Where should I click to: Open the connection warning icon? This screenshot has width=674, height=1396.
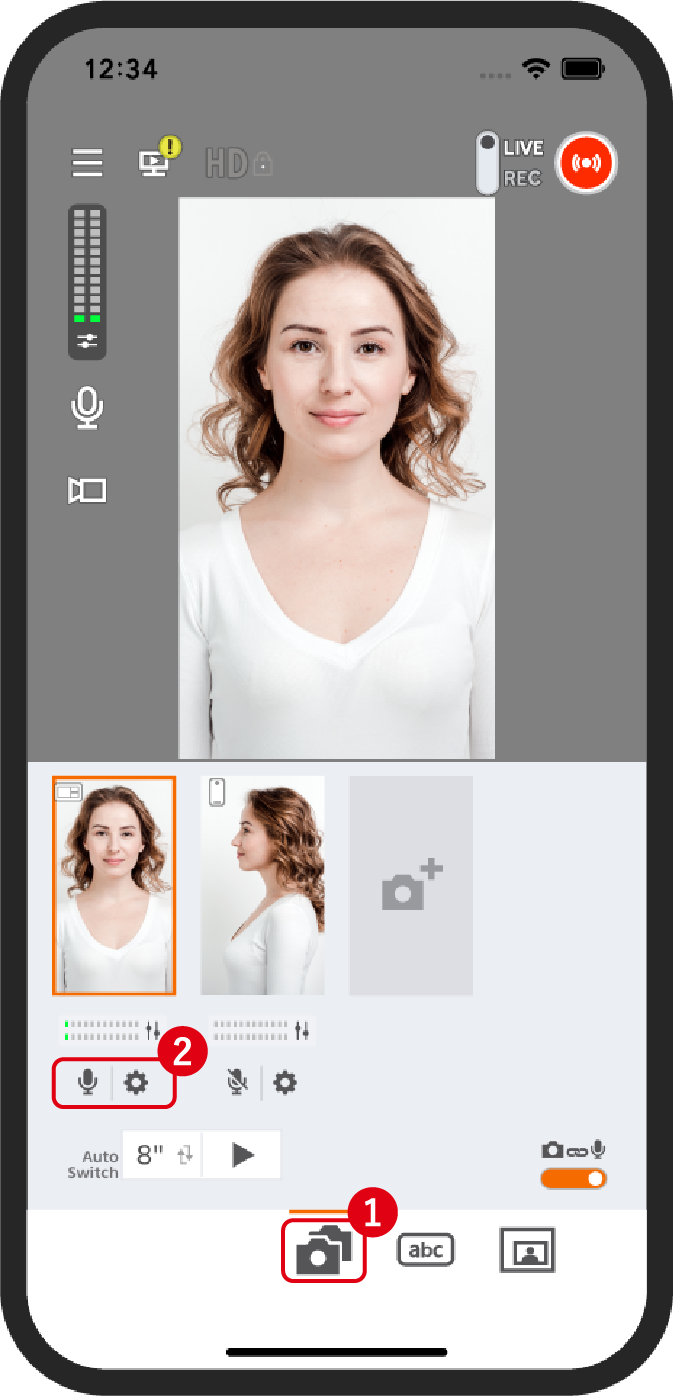[158, 160]
